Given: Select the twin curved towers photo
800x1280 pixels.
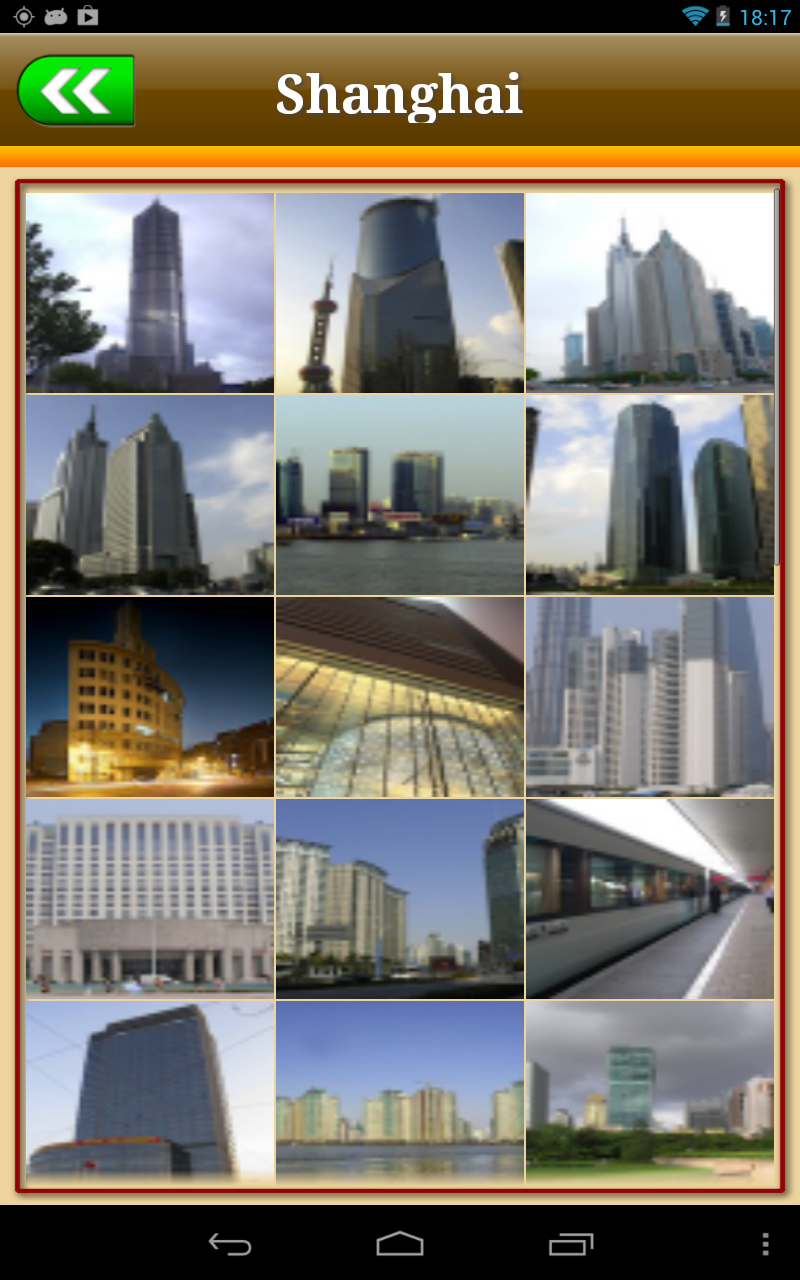Looking at the screenshot, I should [x=649, y=494].
